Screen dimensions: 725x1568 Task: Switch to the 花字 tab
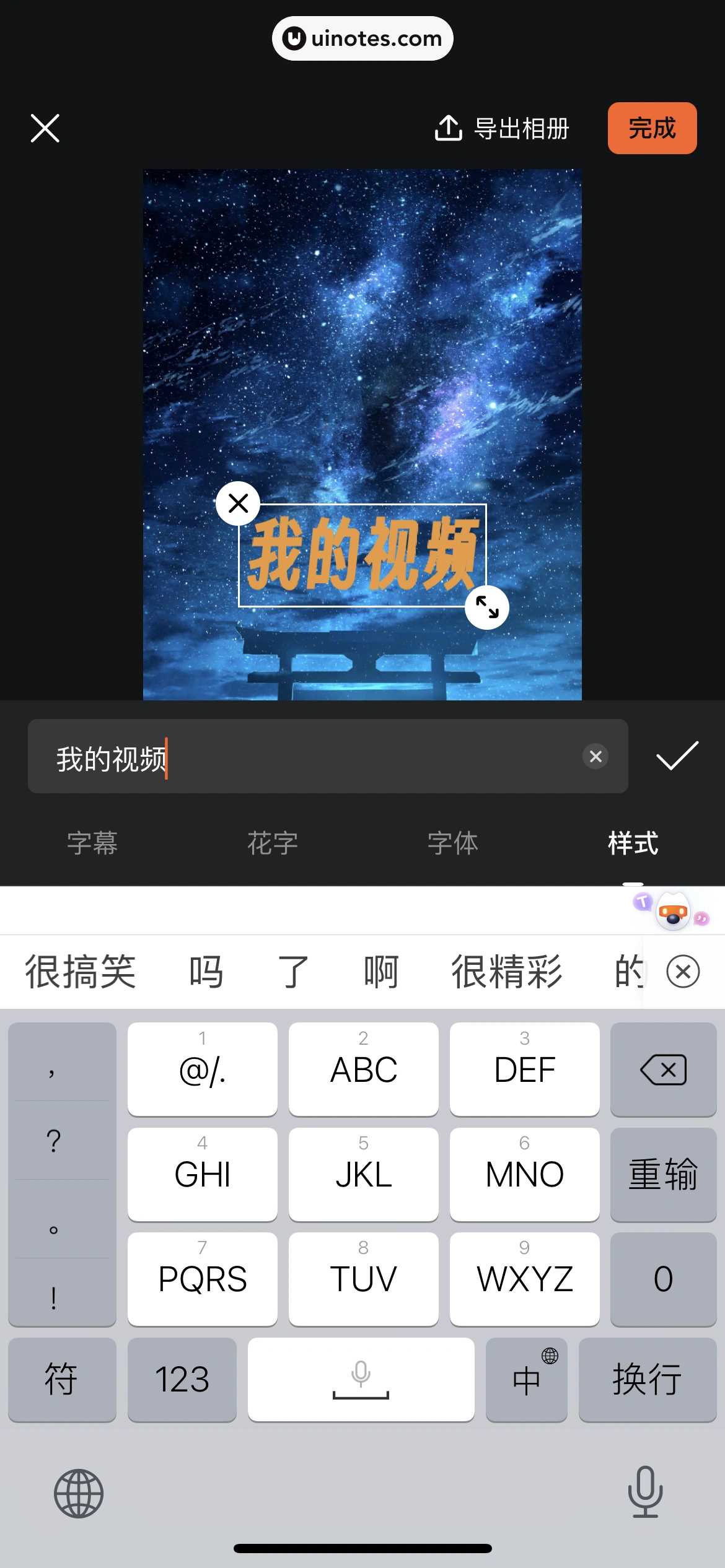point(273,843)
